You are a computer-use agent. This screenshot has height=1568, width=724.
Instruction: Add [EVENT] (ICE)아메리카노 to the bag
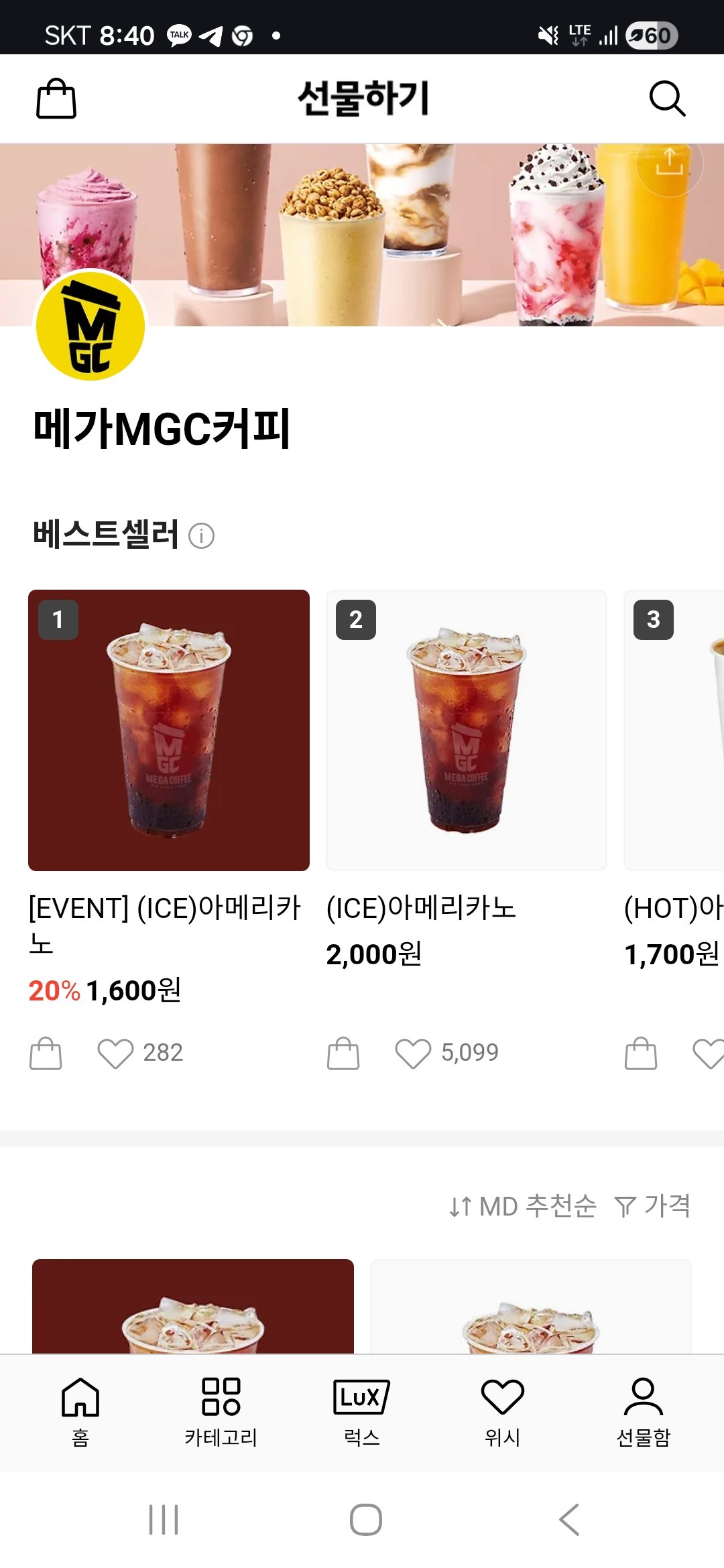pos(46,1053)
